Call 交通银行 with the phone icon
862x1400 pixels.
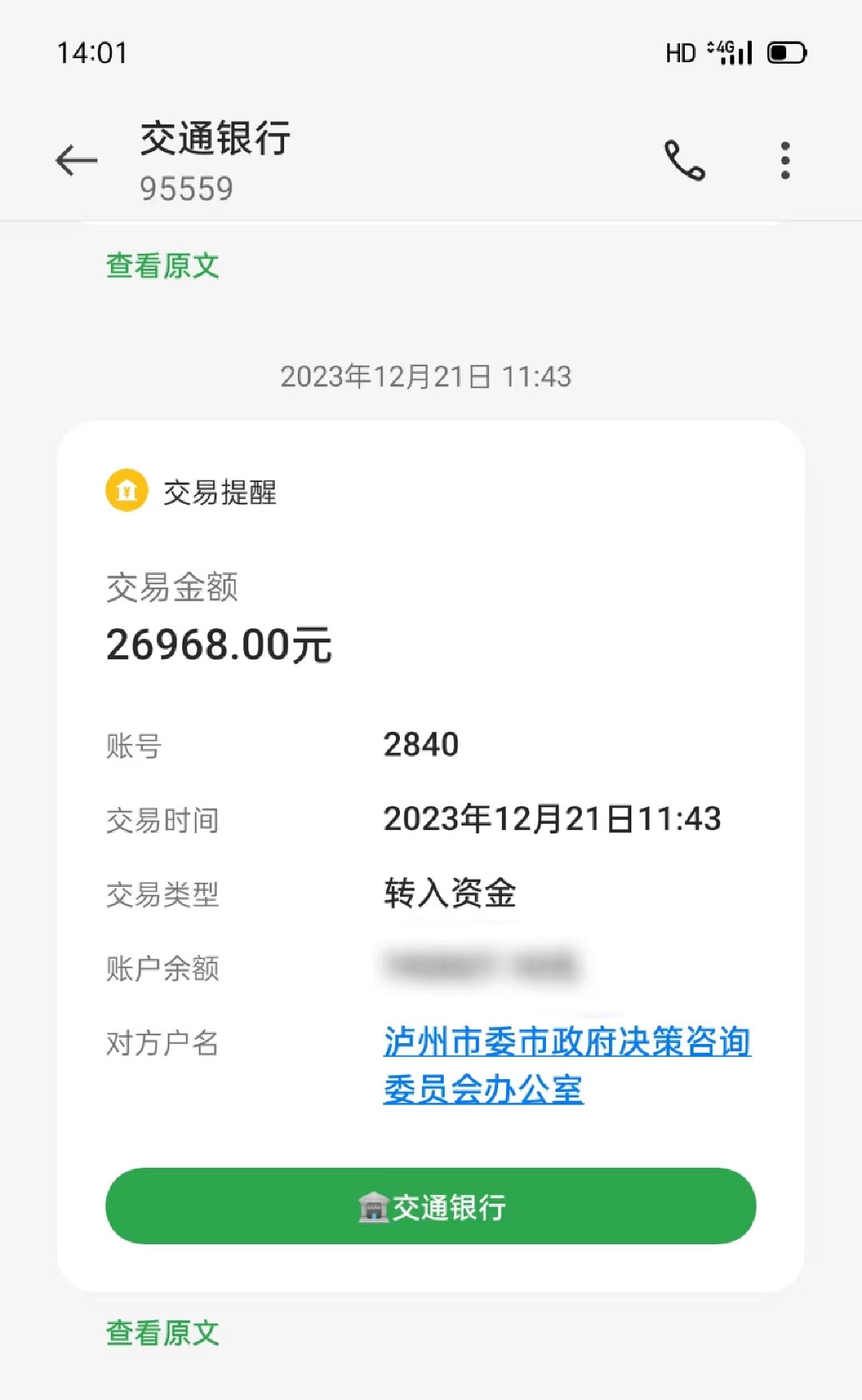coord(685,160)
